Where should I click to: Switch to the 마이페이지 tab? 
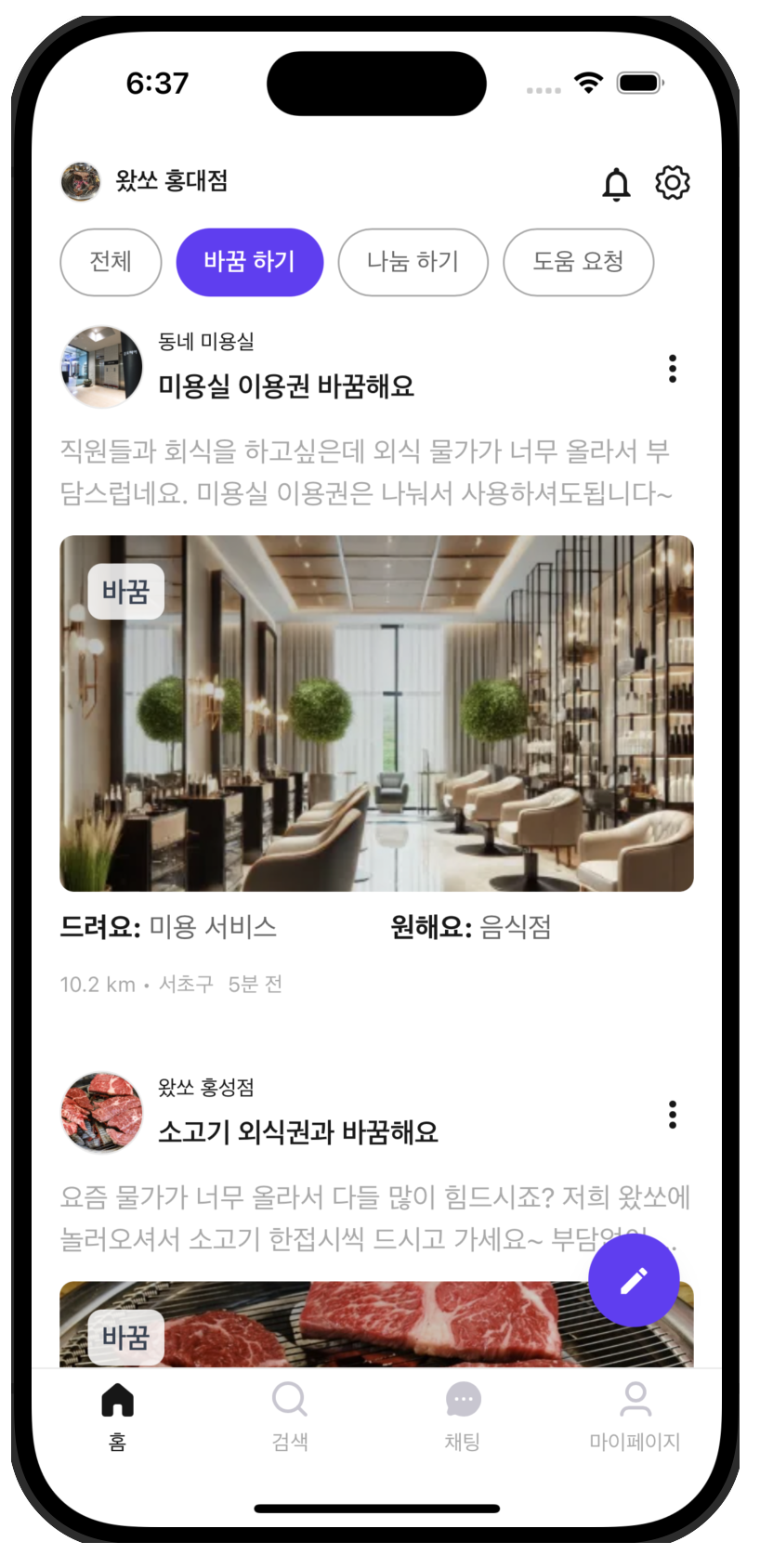point(636,1415)
